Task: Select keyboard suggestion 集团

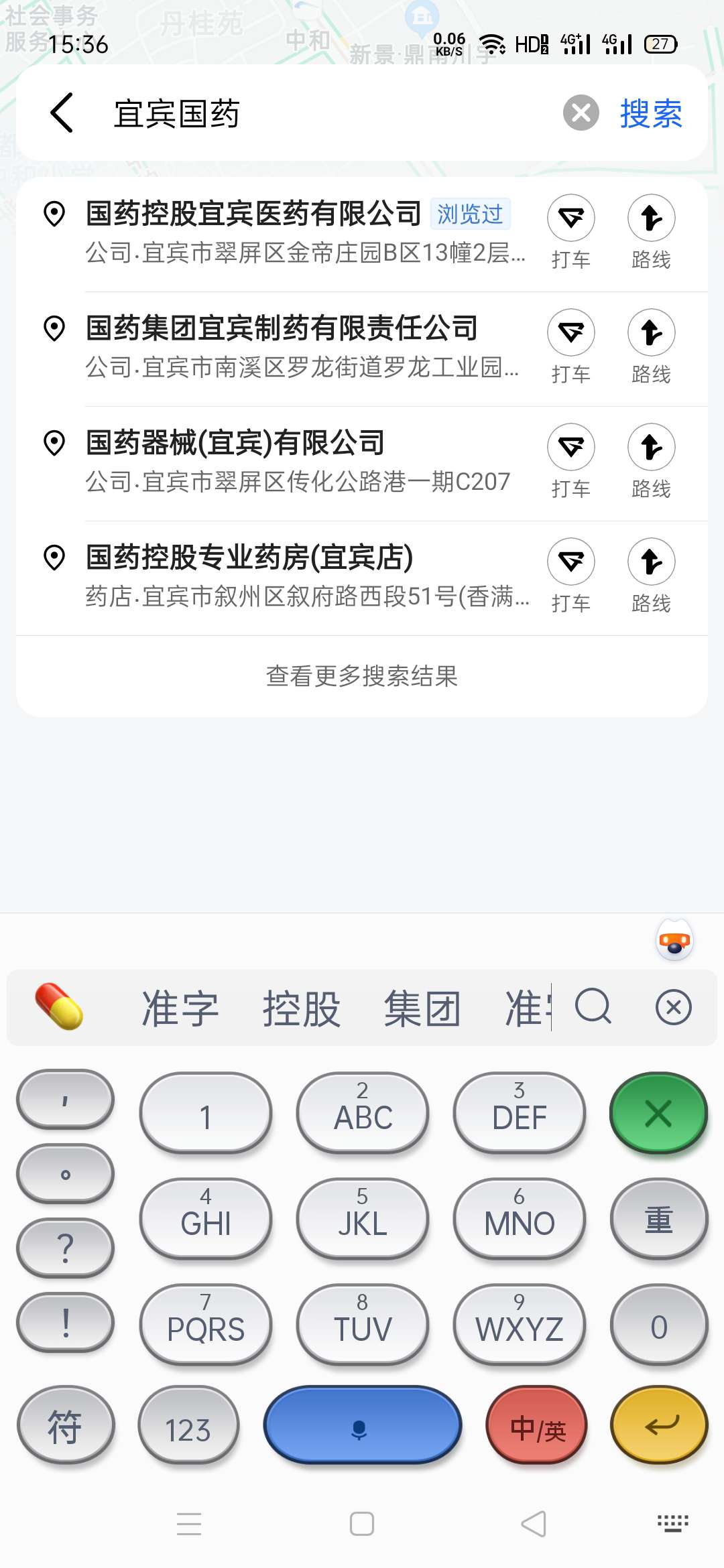Action: click(422, 1008)
